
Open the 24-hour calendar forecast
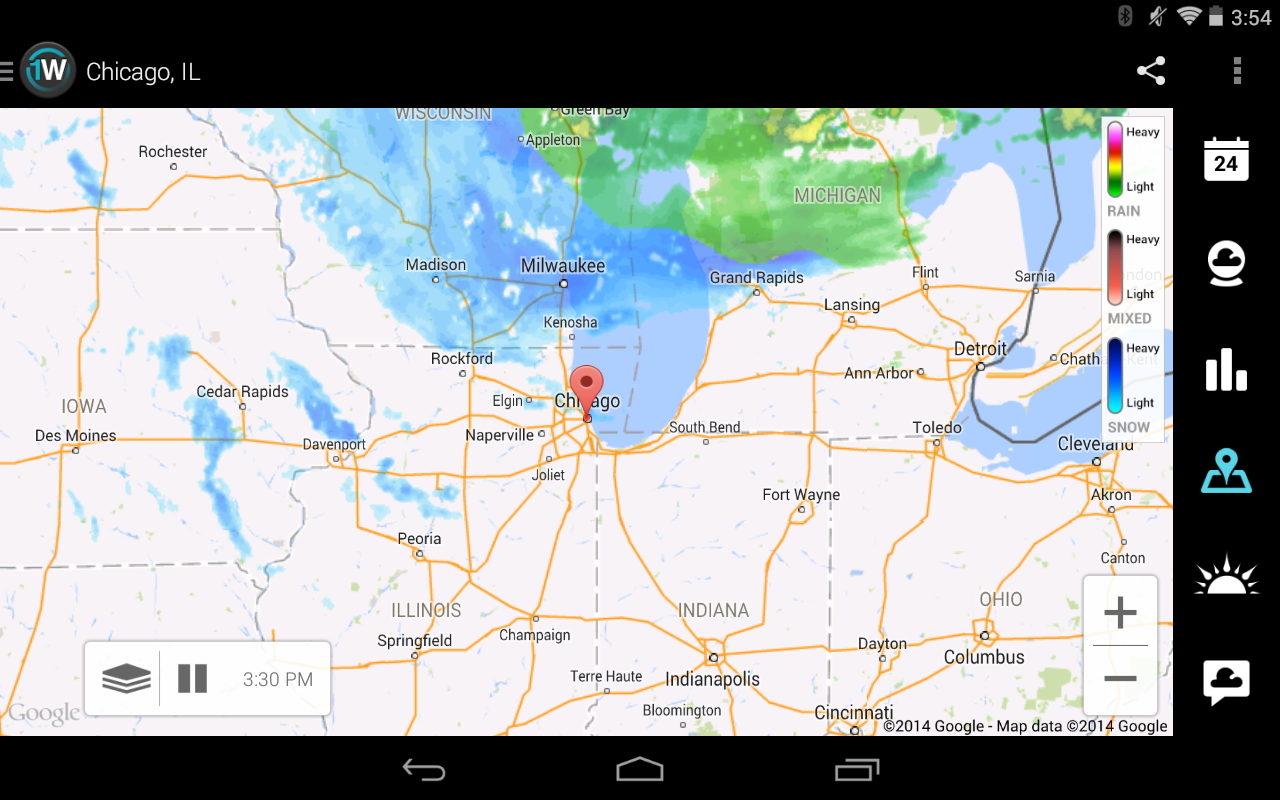pyautogui.click(x=1226, y=160)
